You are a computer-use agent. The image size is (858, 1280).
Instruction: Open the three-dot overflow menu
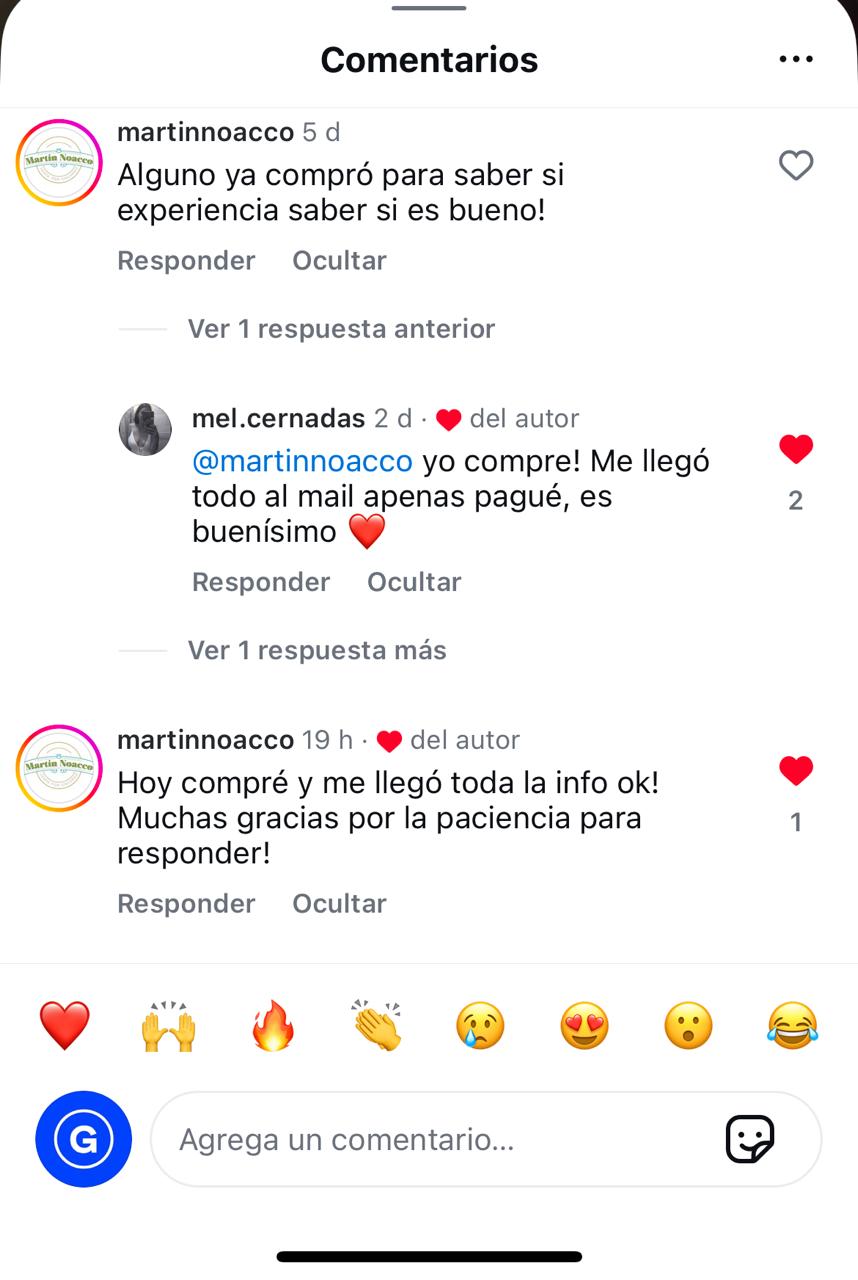[x=795, y=59]
